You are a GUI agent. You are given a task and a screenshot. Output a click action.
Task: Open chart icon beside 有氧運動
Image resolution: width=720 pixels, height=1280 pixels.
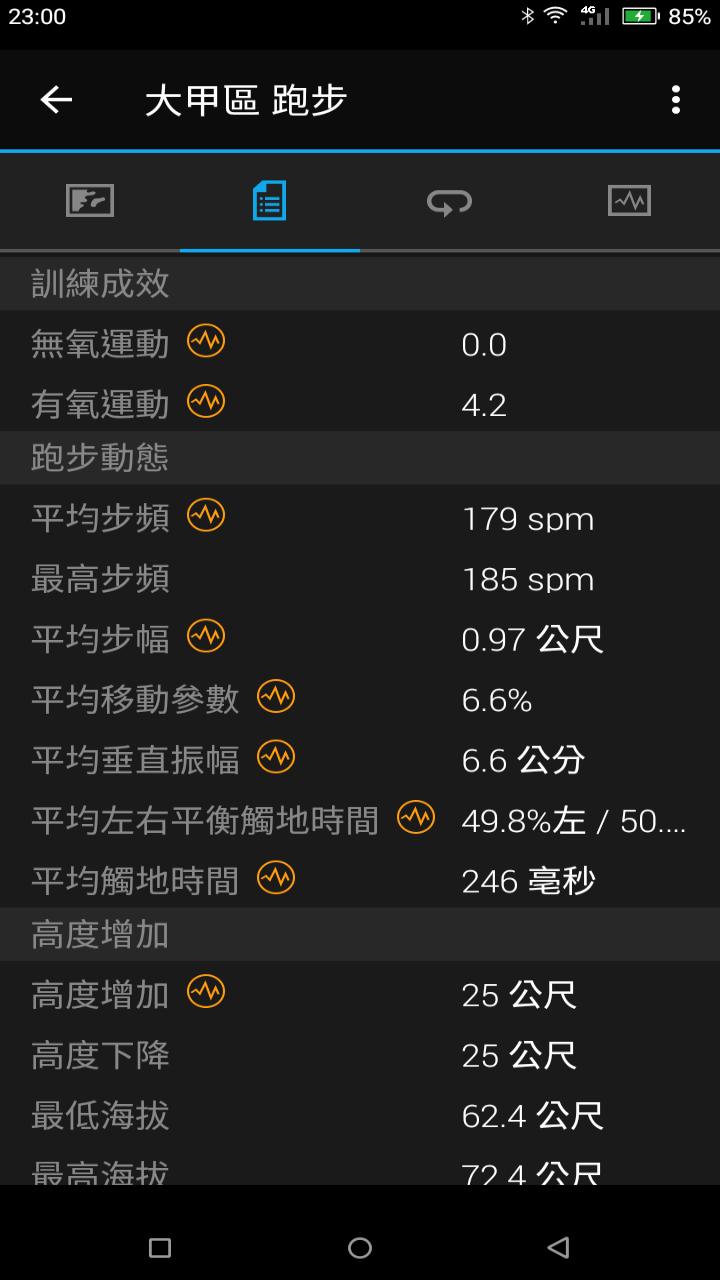point(206,402)
